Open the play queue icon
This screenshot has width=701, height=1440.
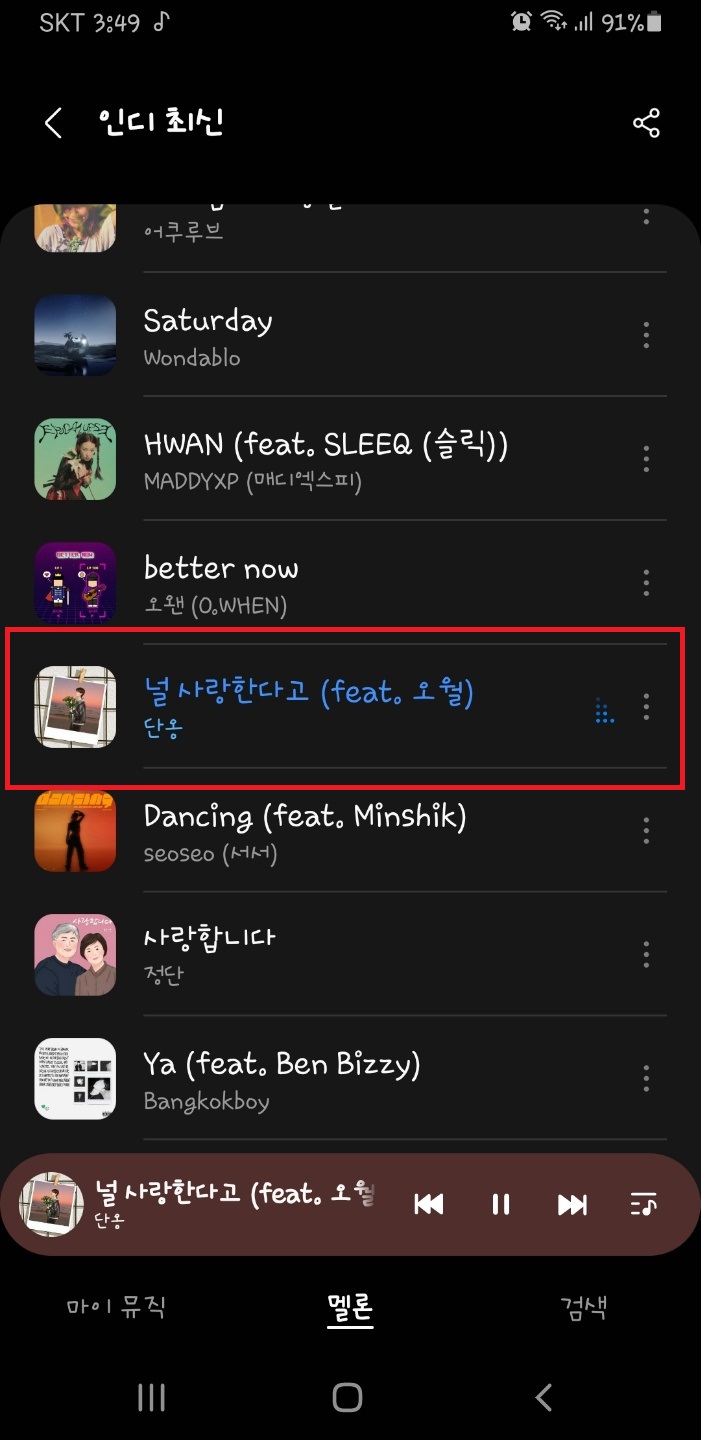click(x=643, y=1205)
